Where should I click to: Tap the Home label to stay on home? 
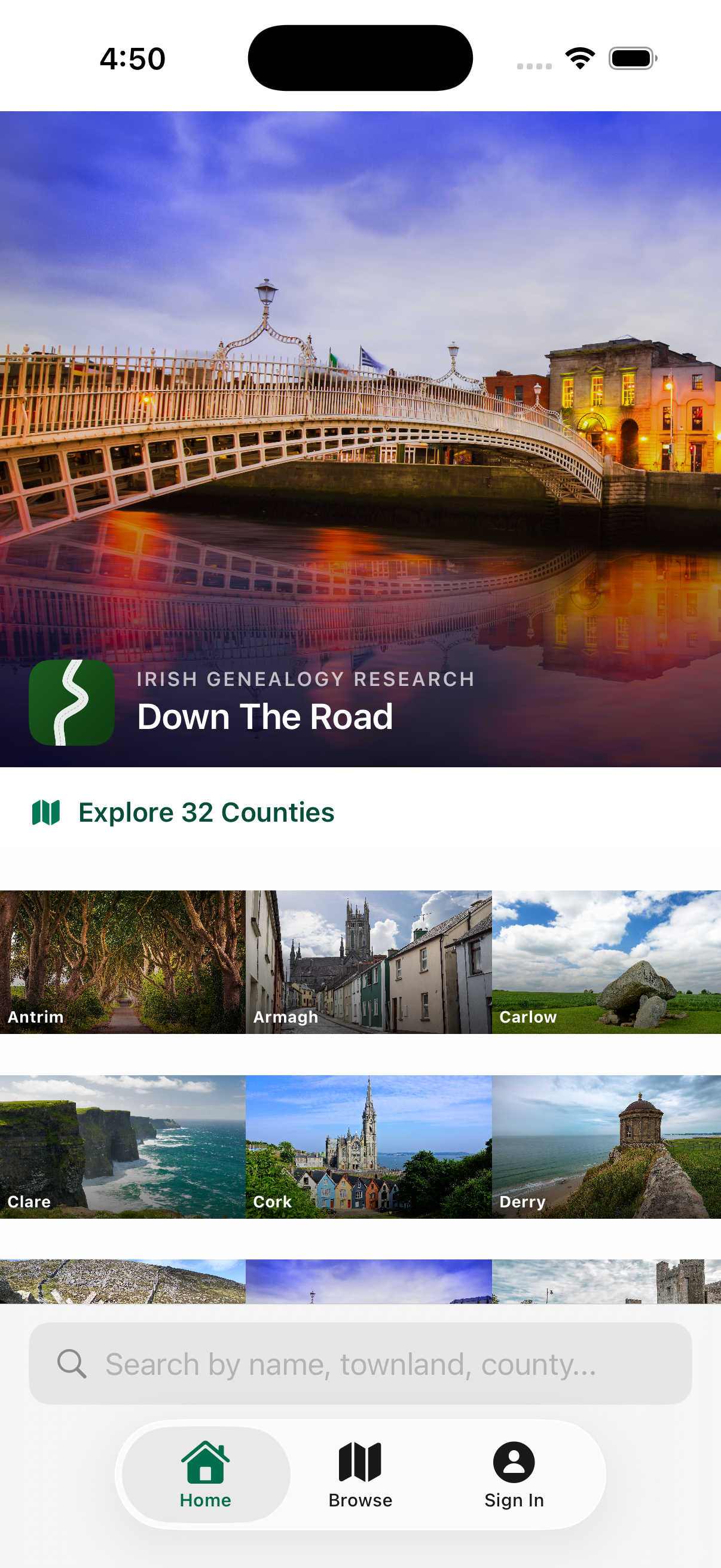[x=204, y=1500]
